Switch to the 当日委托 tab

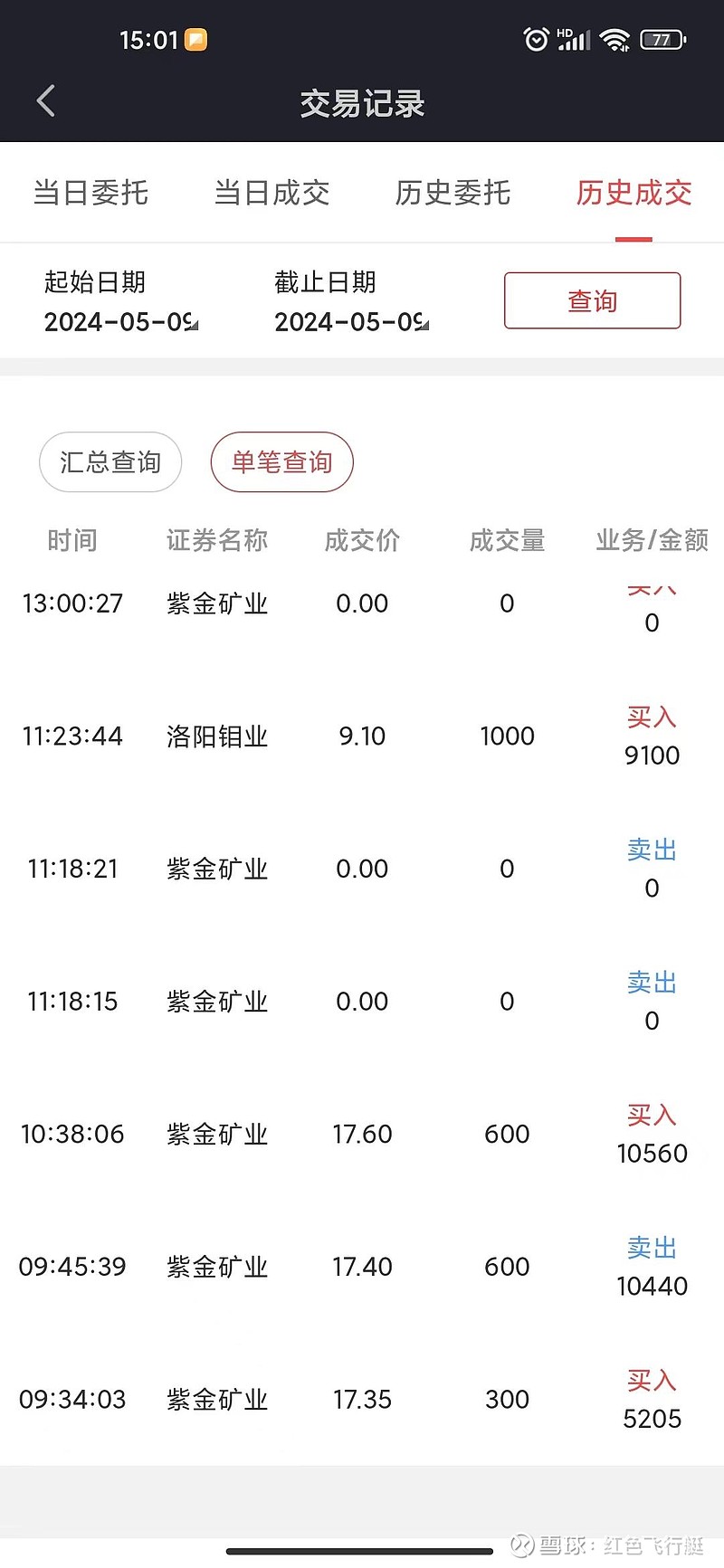pos(90,193)
